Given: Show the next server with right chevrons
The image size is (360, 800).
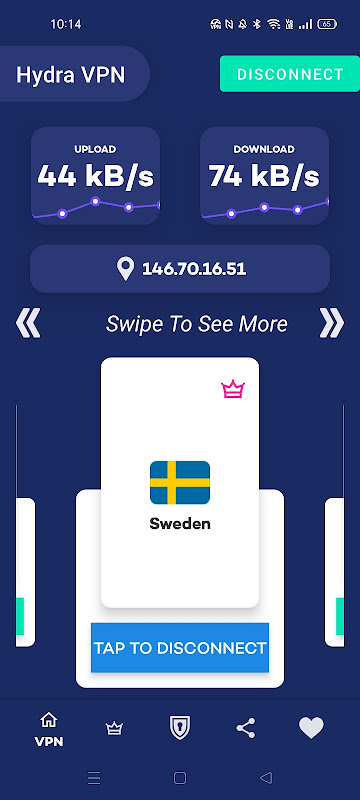Looking at the screenshot, I should [331, 323].
